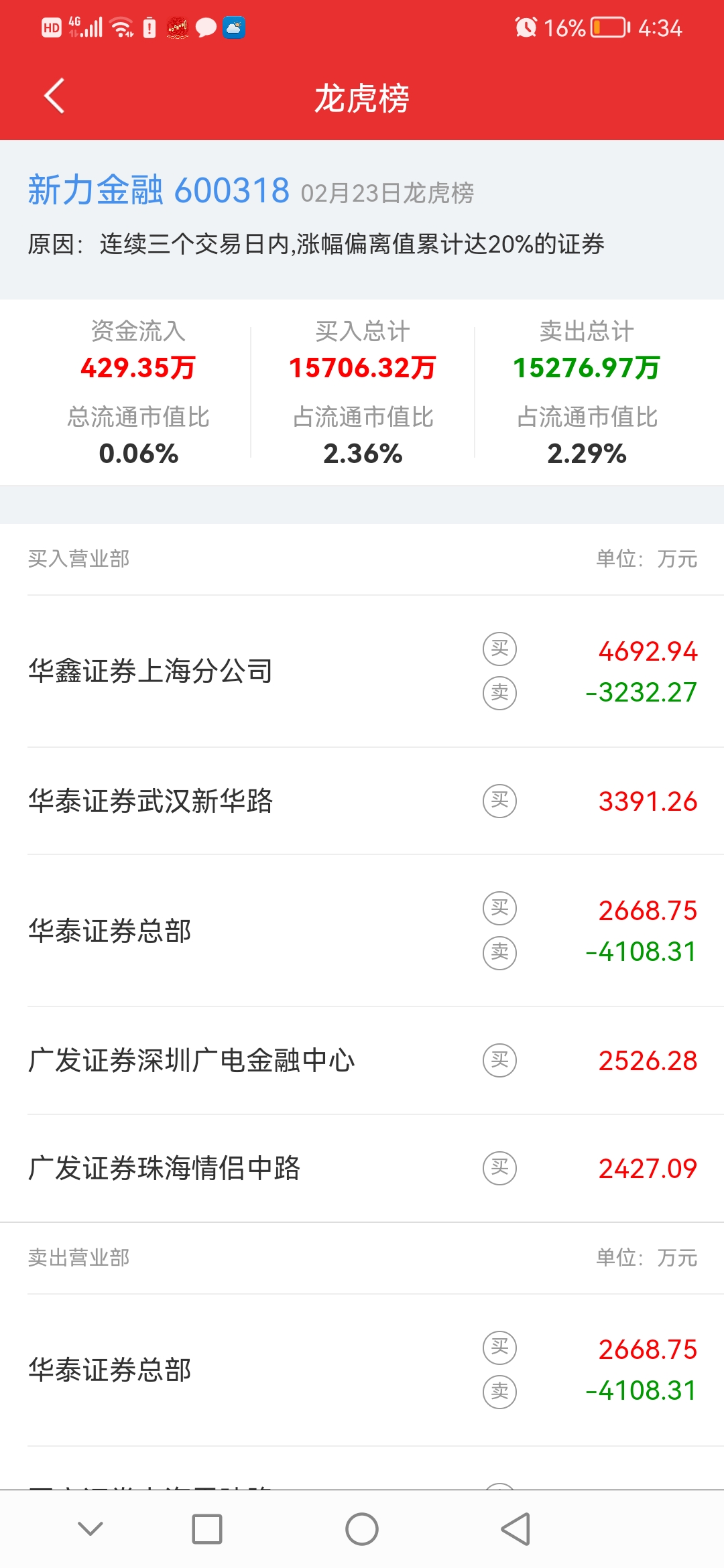Tap the 买 icon beside 广发证券珠海情侣中路

click(499, 1166)
